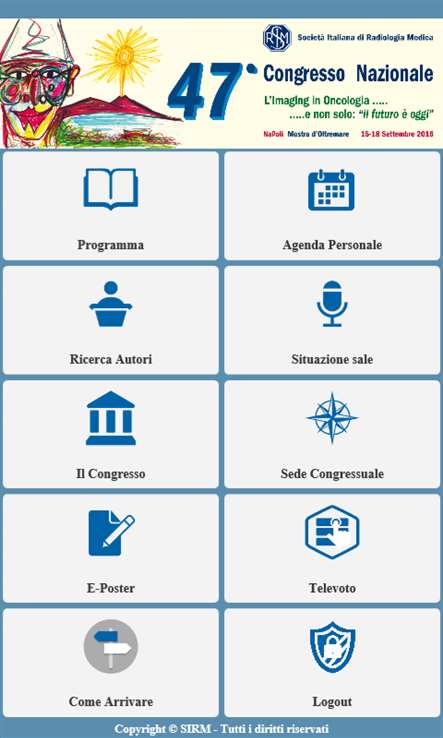The height and width of the screenshot is (738, 443).
Task: Check Situazione sale
Action: (x=332, y=320)
